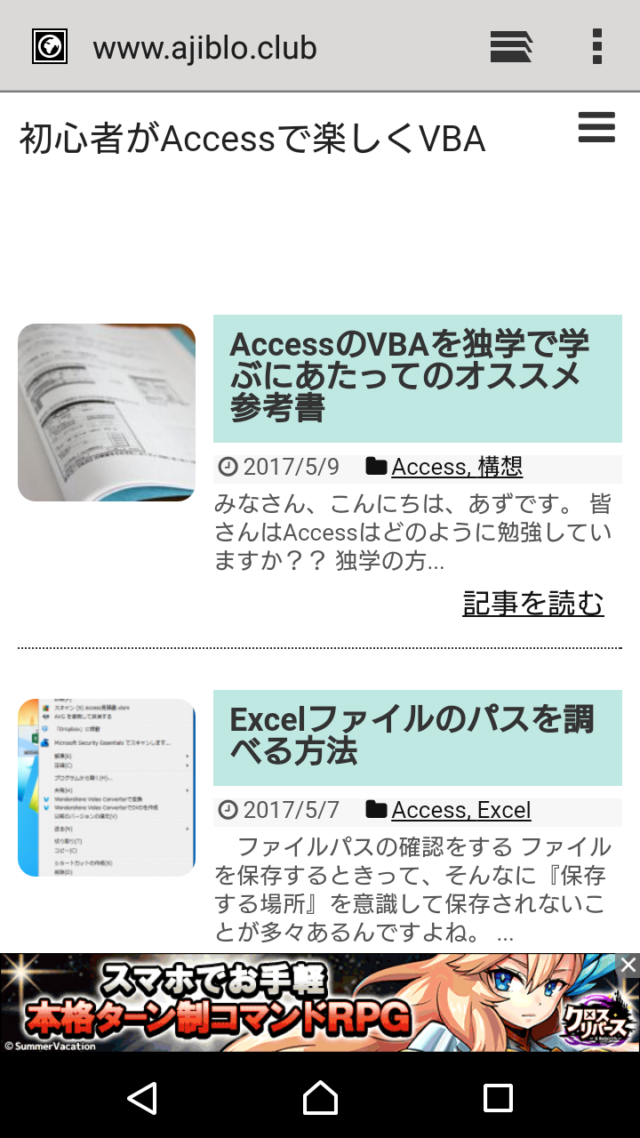The image size is (640, 1138).
Task: Tap 記事を読む for the VBA book article
Action: coord(533,603)
